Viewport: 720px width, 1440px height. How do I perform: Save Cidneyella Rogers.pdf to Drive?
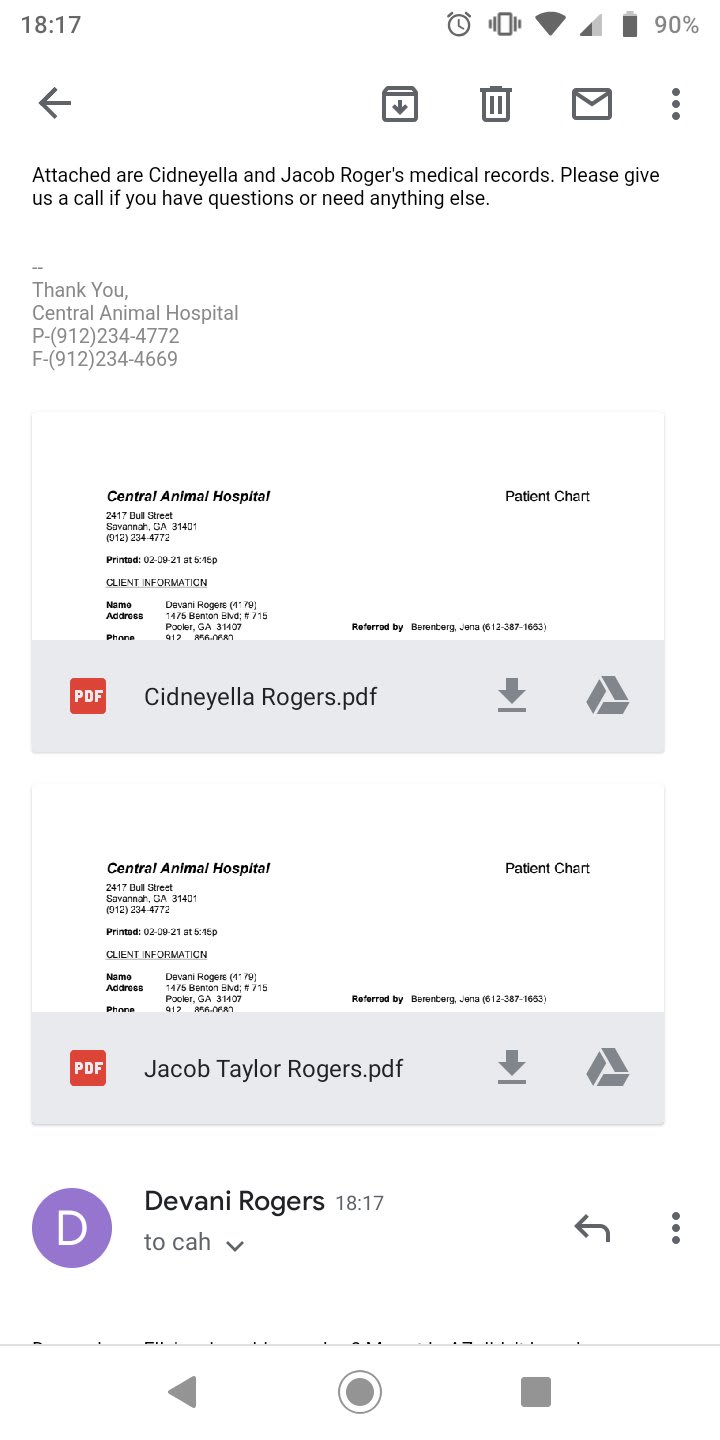coord(607,696)
